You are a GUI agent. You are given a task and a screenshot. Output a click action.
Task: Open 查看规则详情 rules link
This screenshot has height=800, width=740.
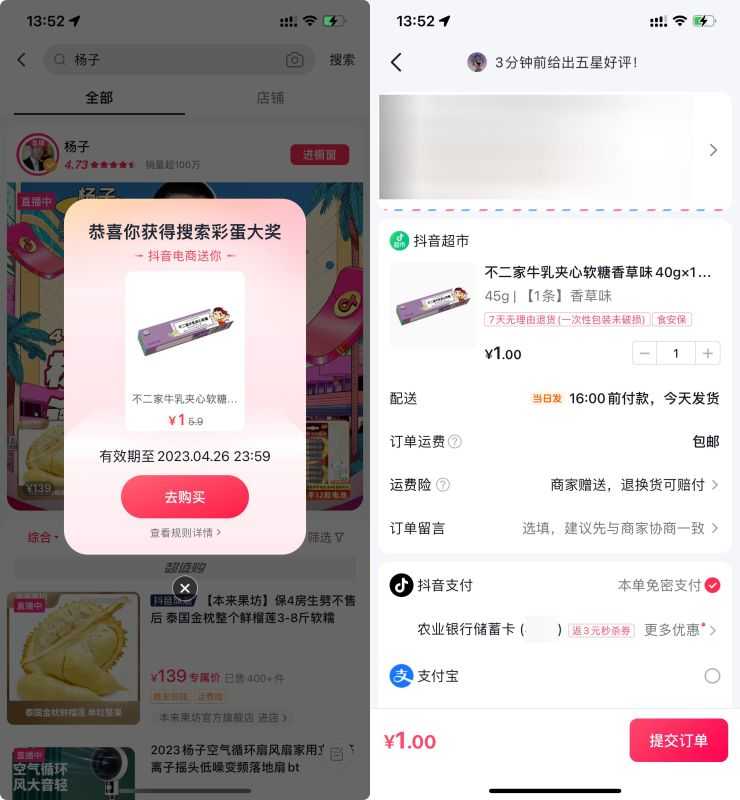[x=185, y=533]
